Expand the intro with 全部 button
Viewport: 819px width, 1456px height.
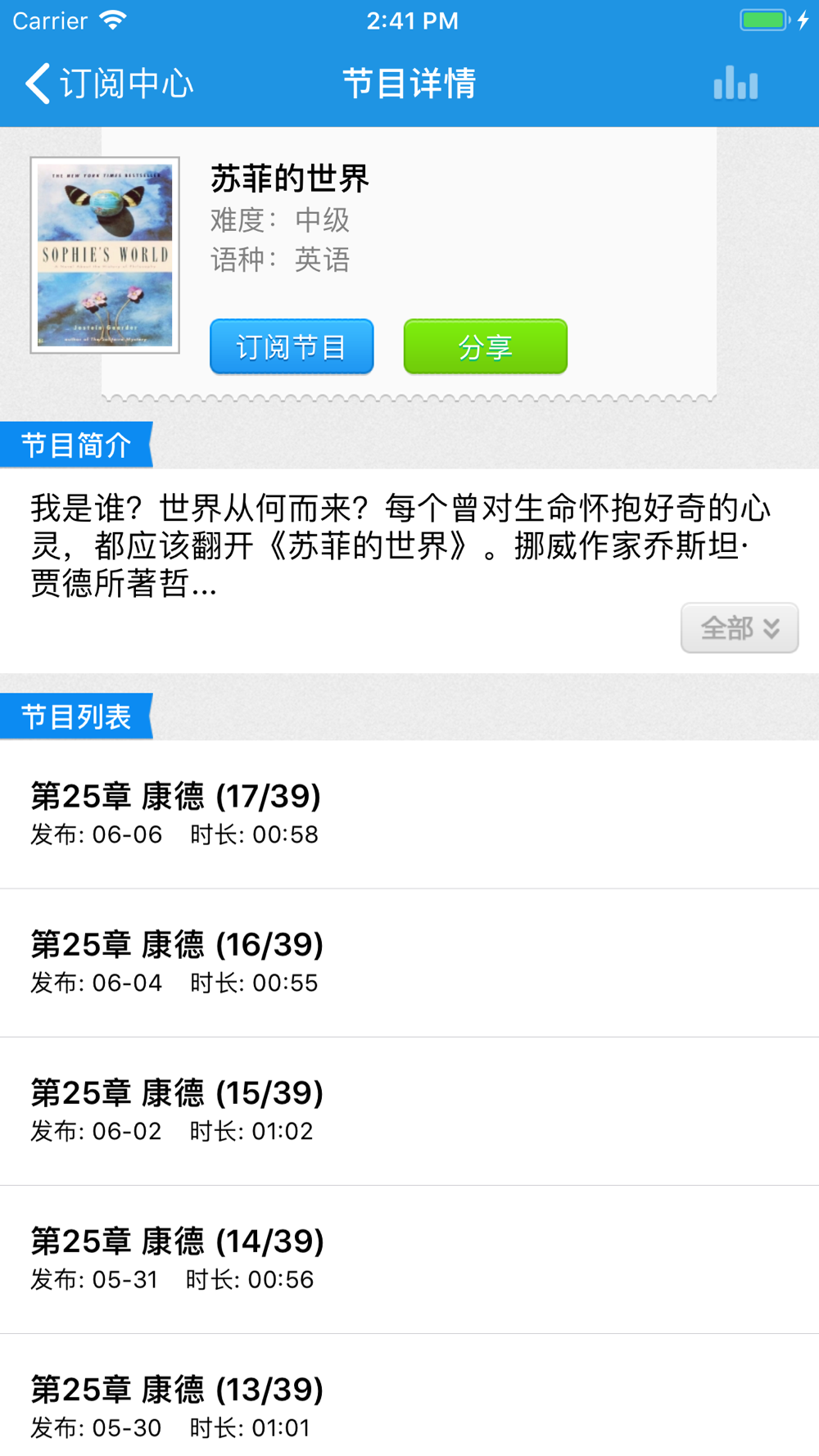point(740,628)
